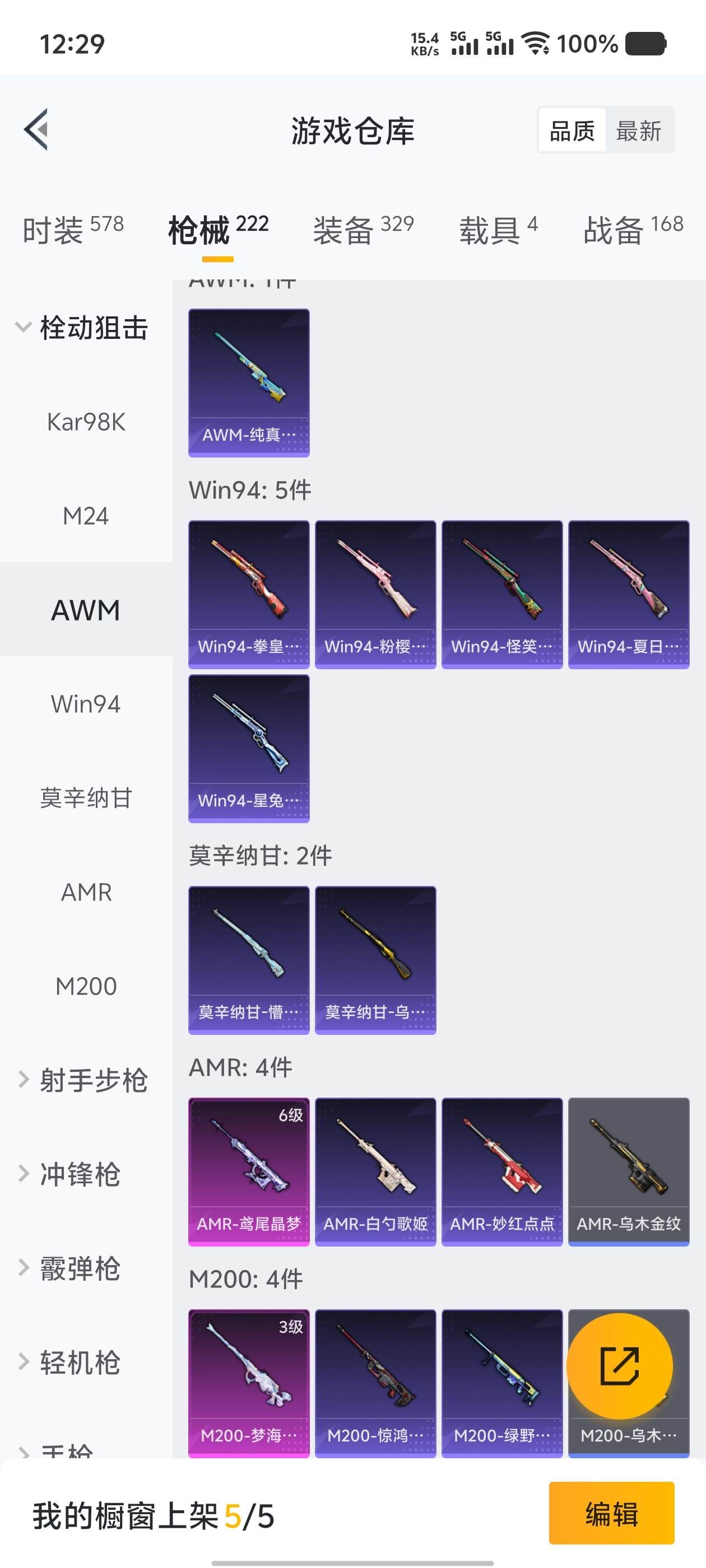This screenshot has height=1568, width=706.
Task: Go back using the arrow icon
Action: [x=36, y=130]
